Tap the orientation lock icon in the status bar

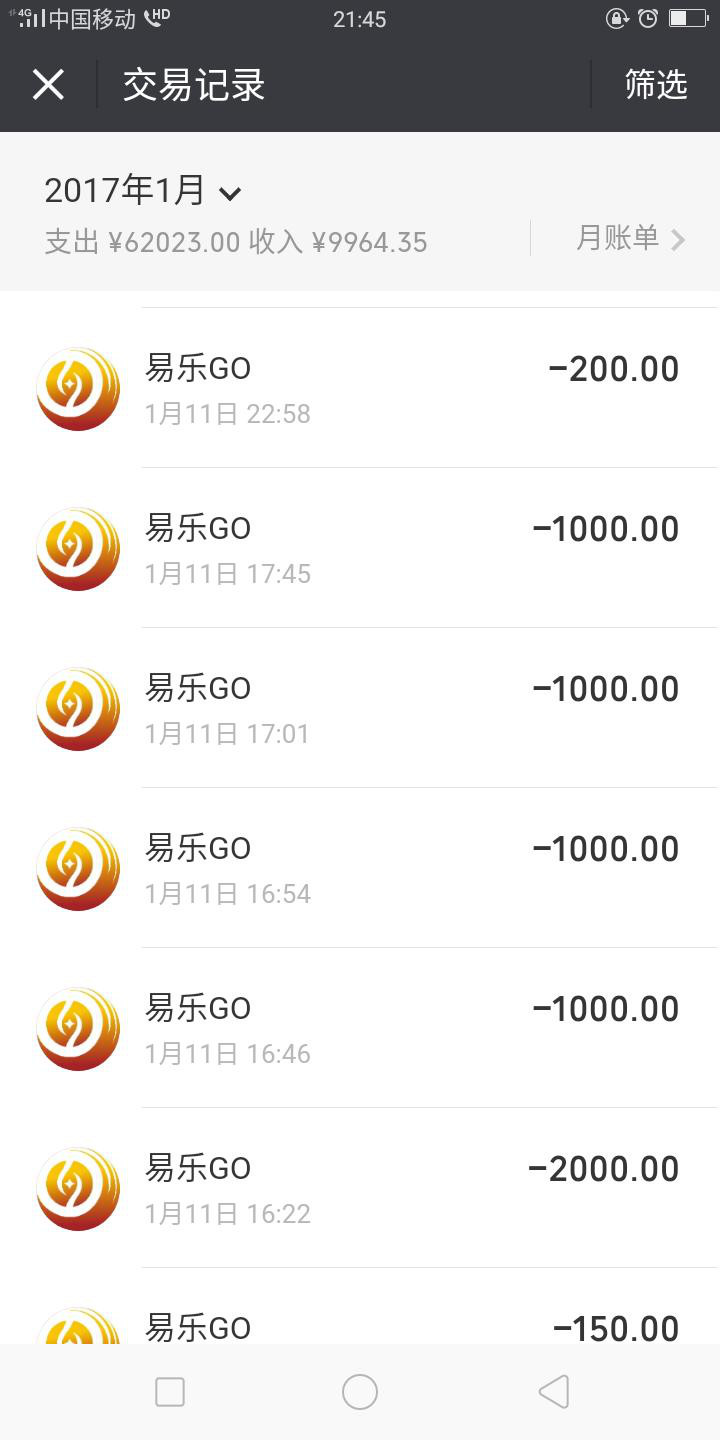(x=617, y=18)
